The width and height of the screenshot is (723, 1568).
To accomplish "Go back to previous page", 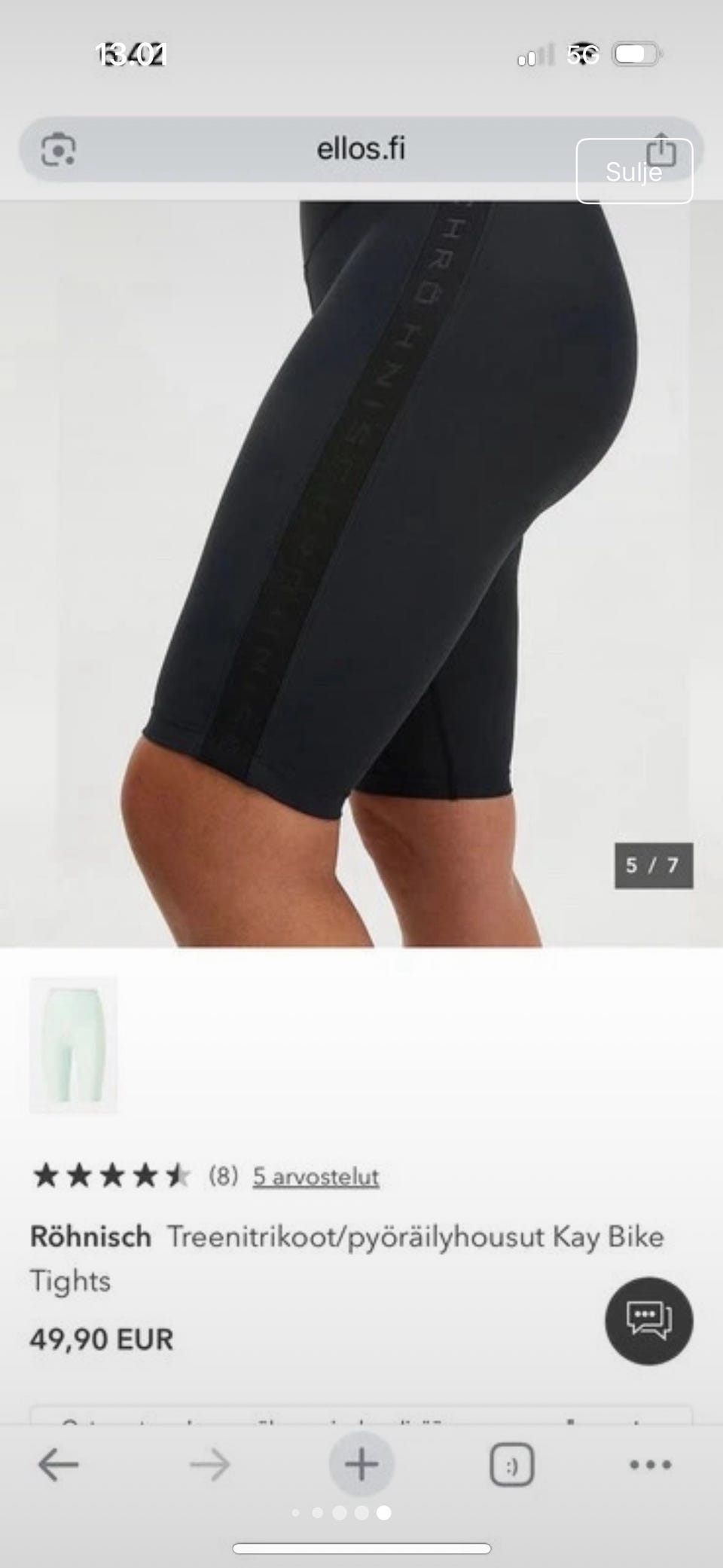I will click(58, 1465).
